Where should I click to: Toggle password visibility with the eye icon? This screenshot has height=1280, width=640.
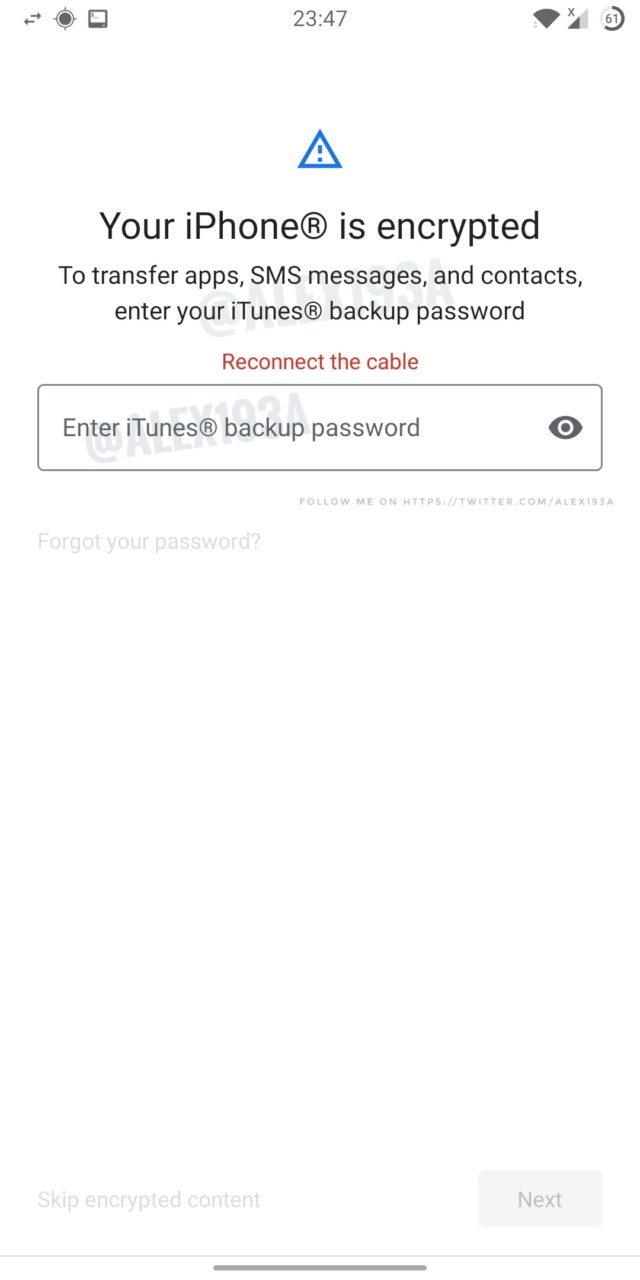click(565, 428)
